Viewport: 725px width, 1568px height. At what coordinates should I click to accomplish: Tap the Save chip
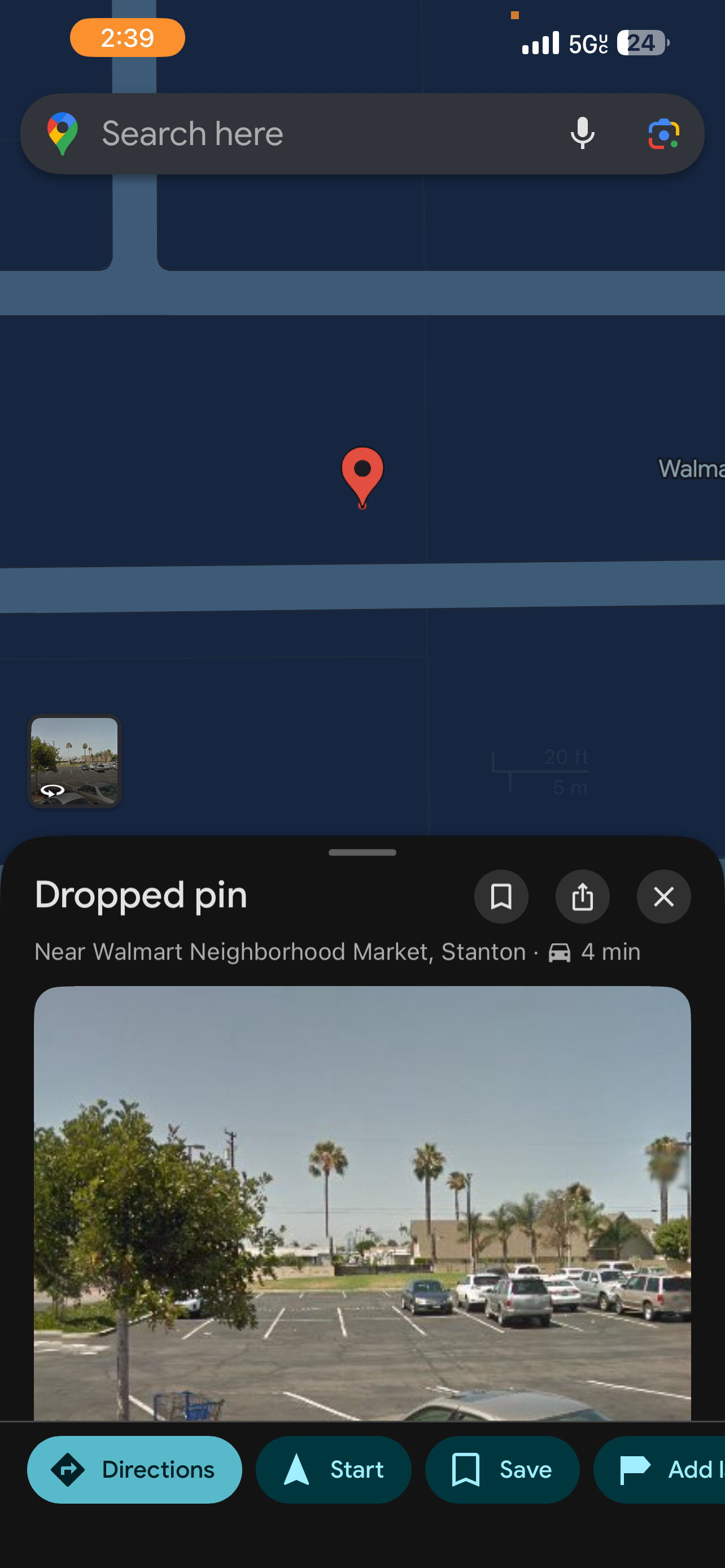[x=501, y=1469]
